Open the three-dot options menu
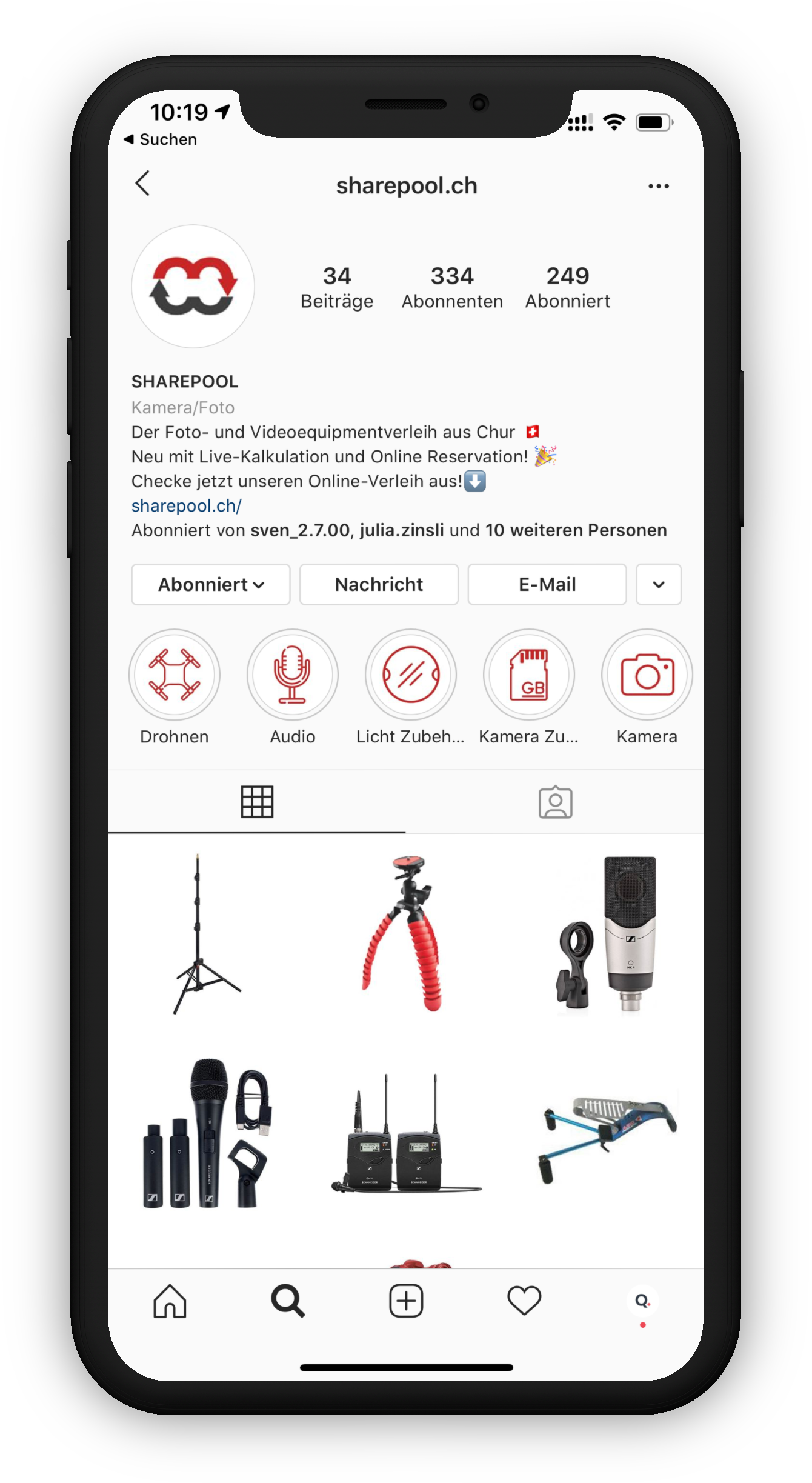 pyautogui.click(x=658, y=186)
